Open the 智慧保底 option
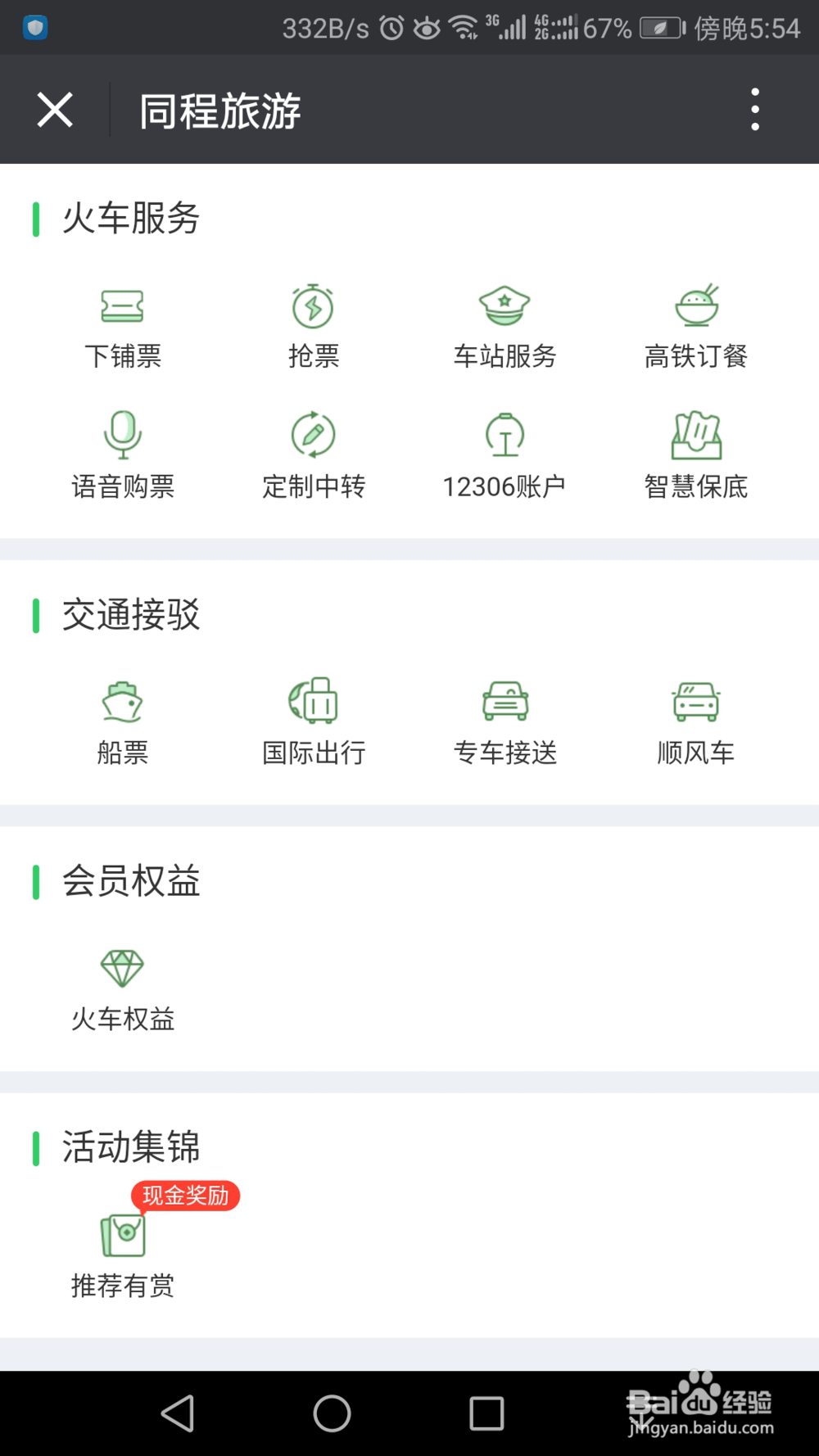Image resolution: width=819 pixels, height=1456 pixels. click(x=696, y=456)
